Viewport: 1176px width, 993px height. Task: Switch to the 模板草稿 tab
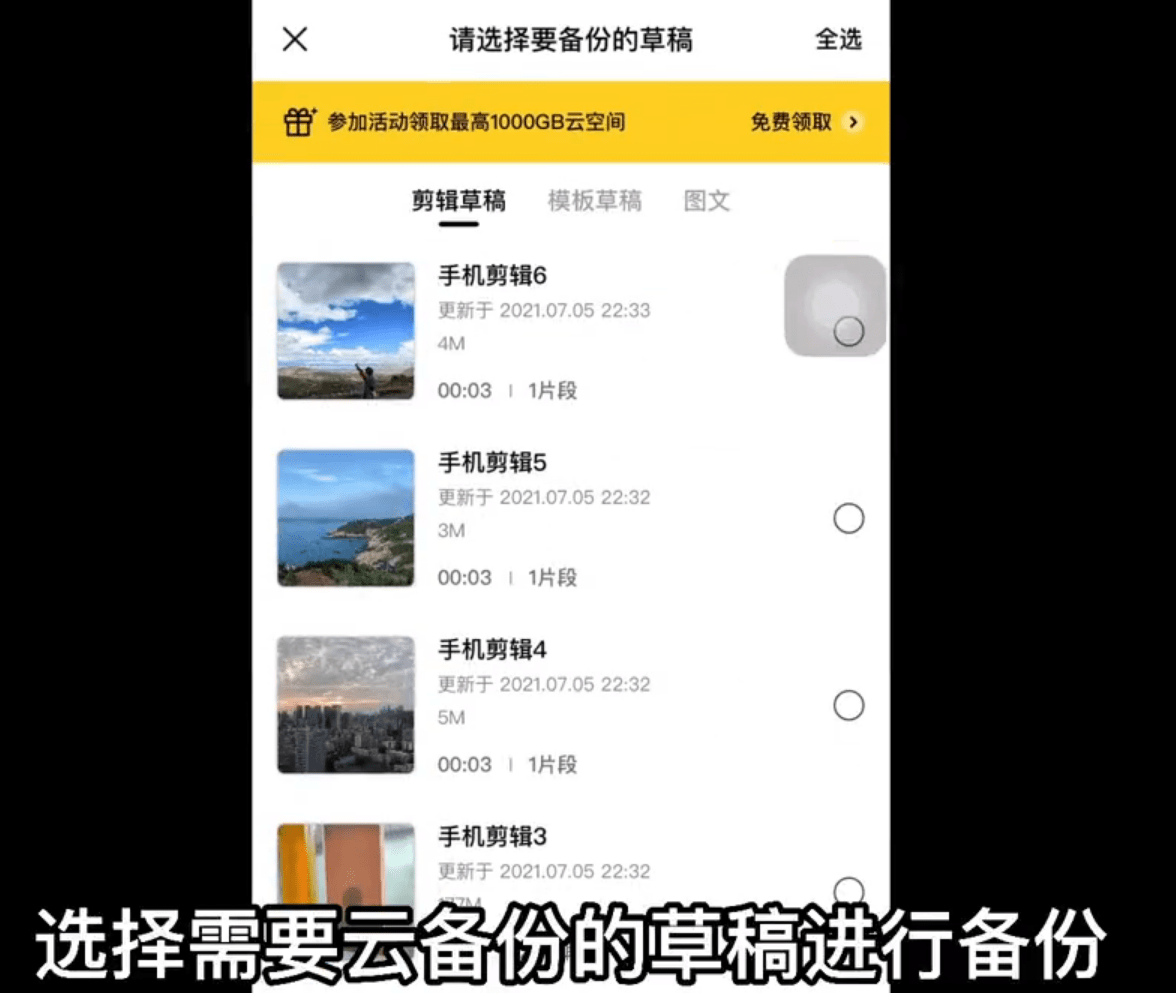594,201
